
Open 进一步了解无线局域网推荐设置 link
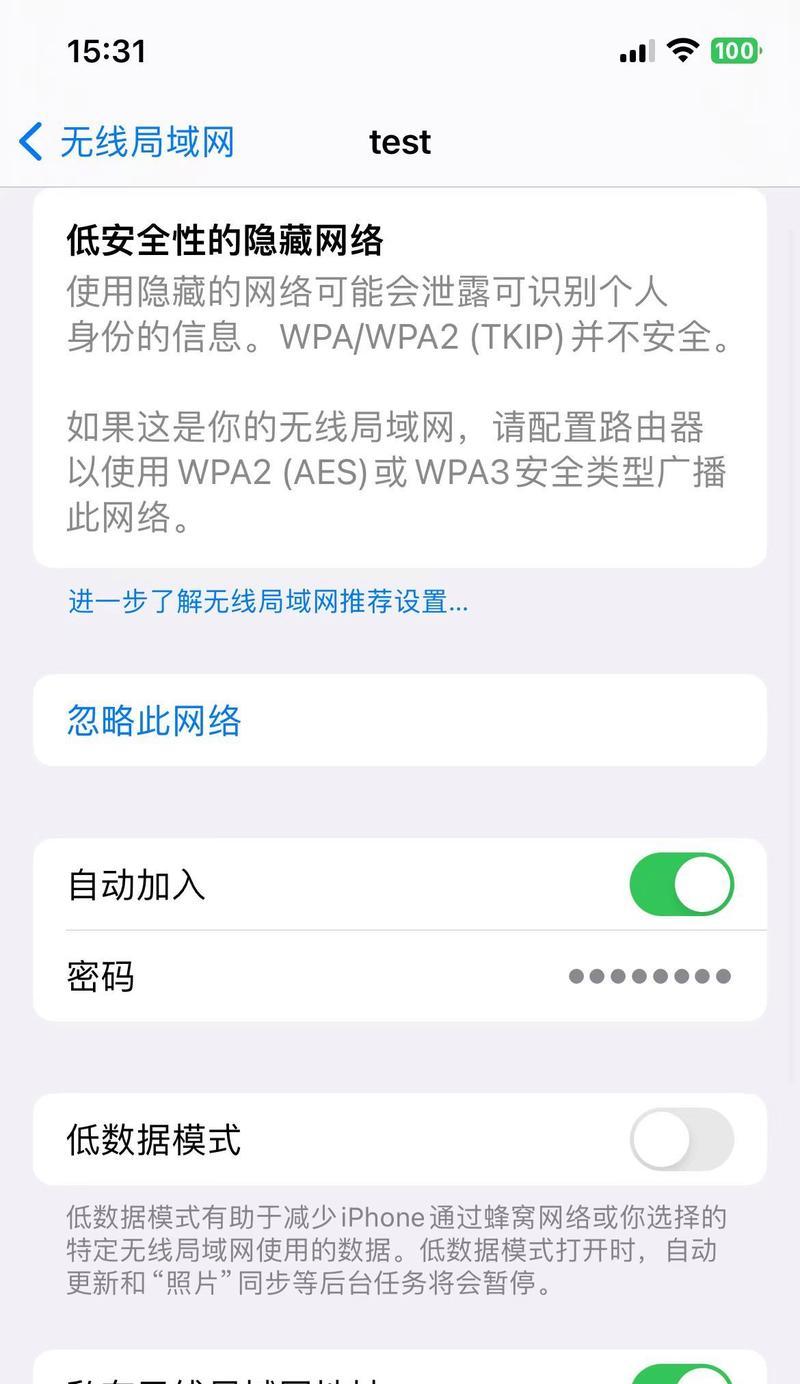(267, 602)
